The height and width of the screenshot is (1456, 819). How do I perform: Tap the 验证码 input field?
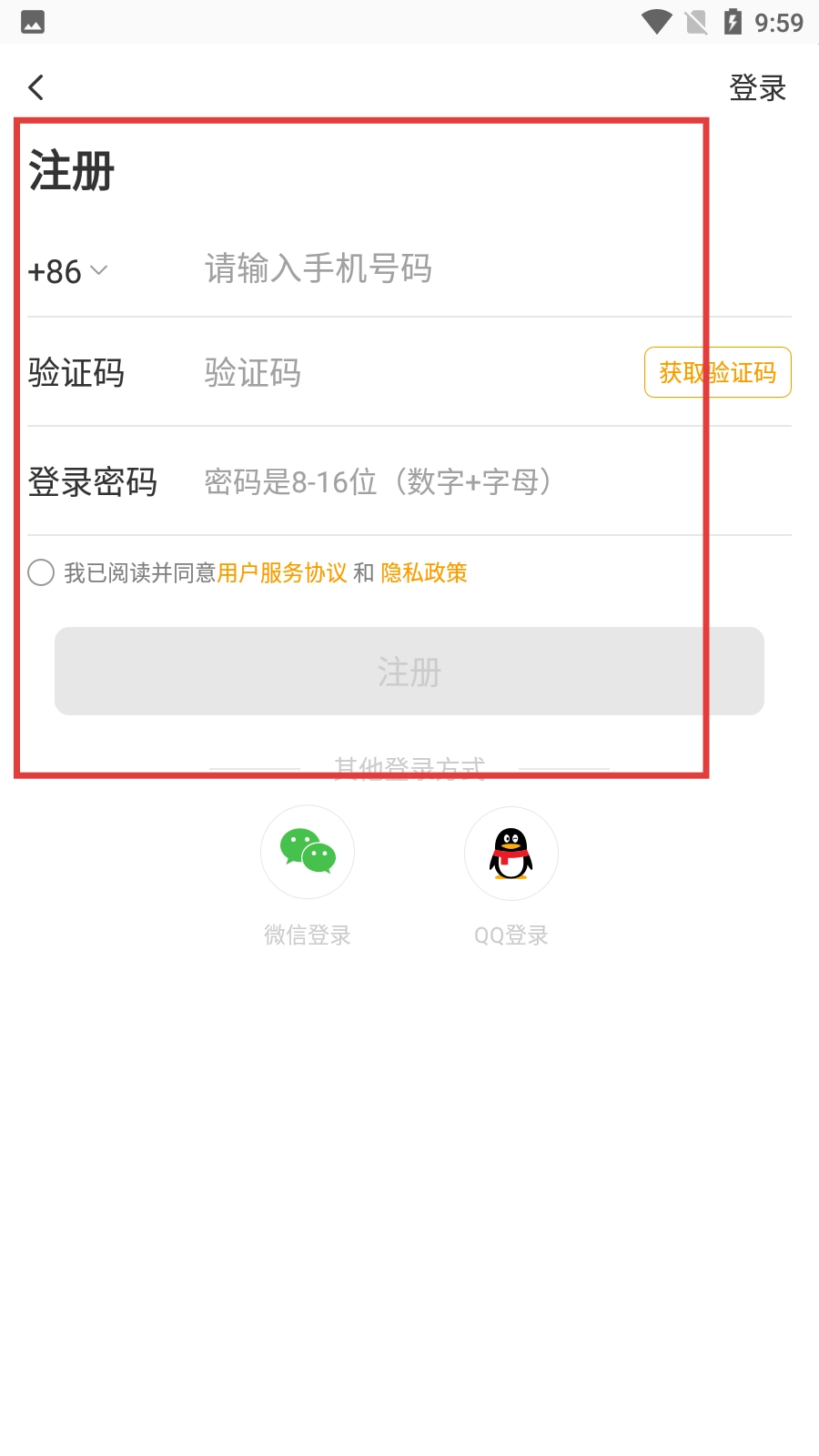(x=419, y=372)
